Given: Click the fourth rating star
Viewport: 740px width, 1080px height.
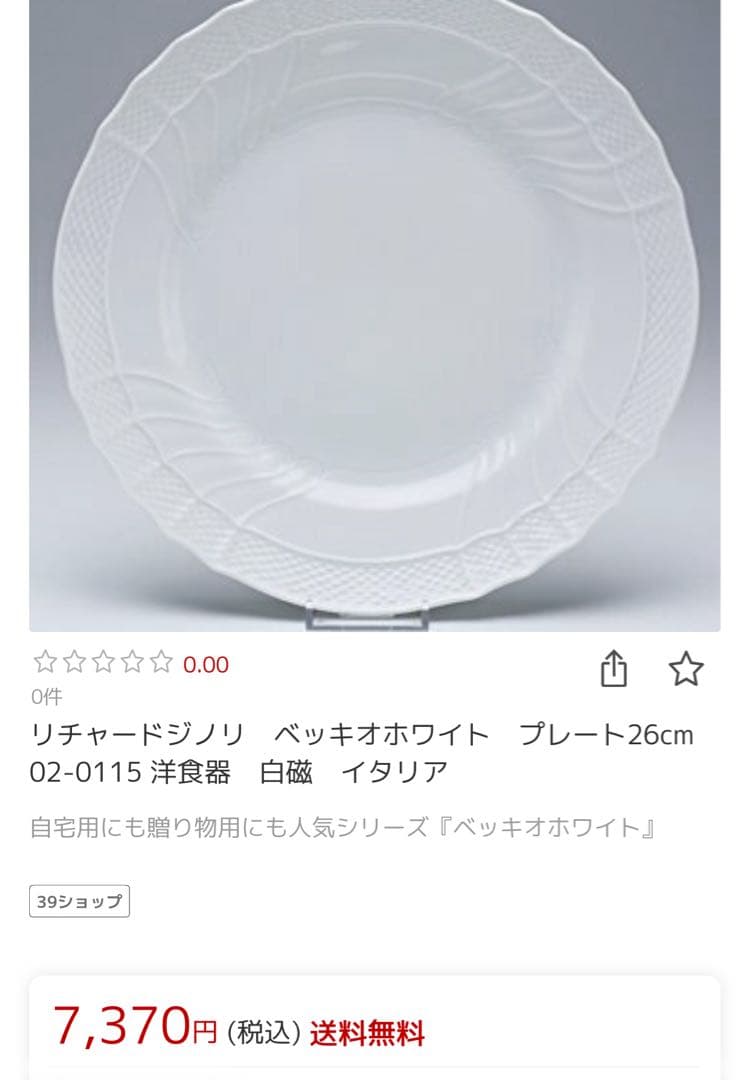Looking at the screenshot, I should pyautogui.click(x=131, y=662).
